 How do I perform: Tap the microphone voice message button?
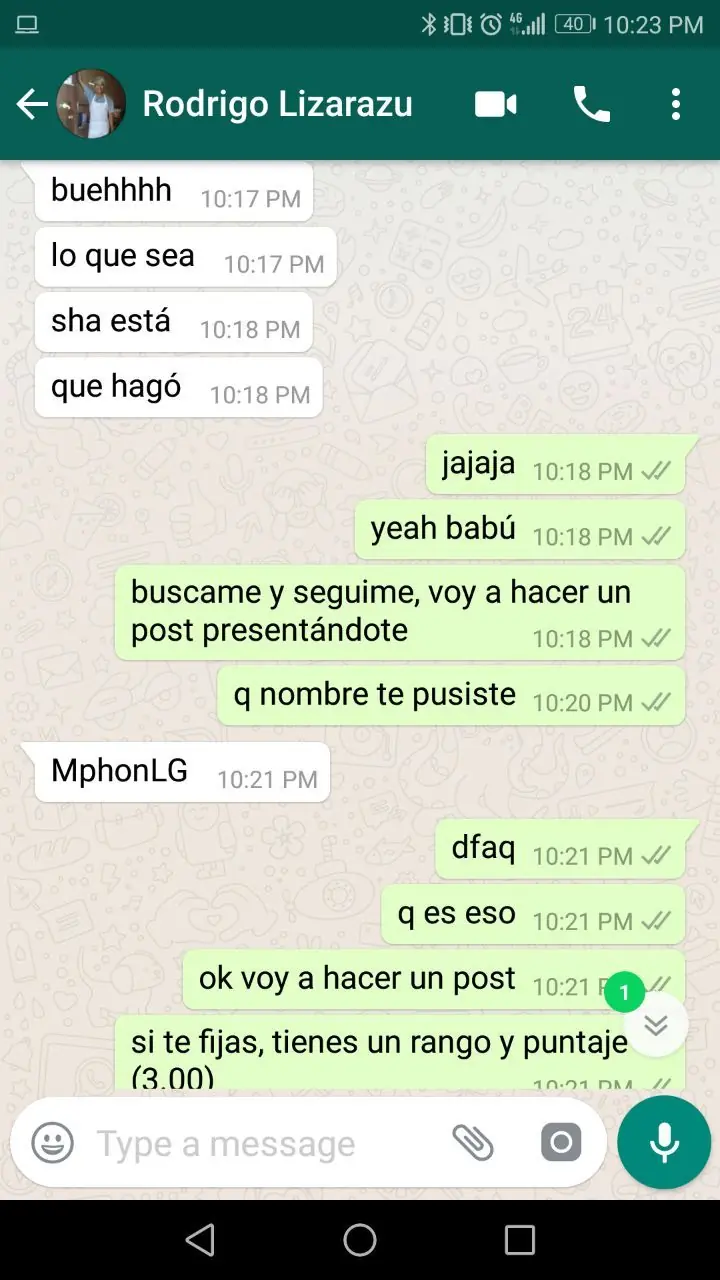(x=664, y=1143)
